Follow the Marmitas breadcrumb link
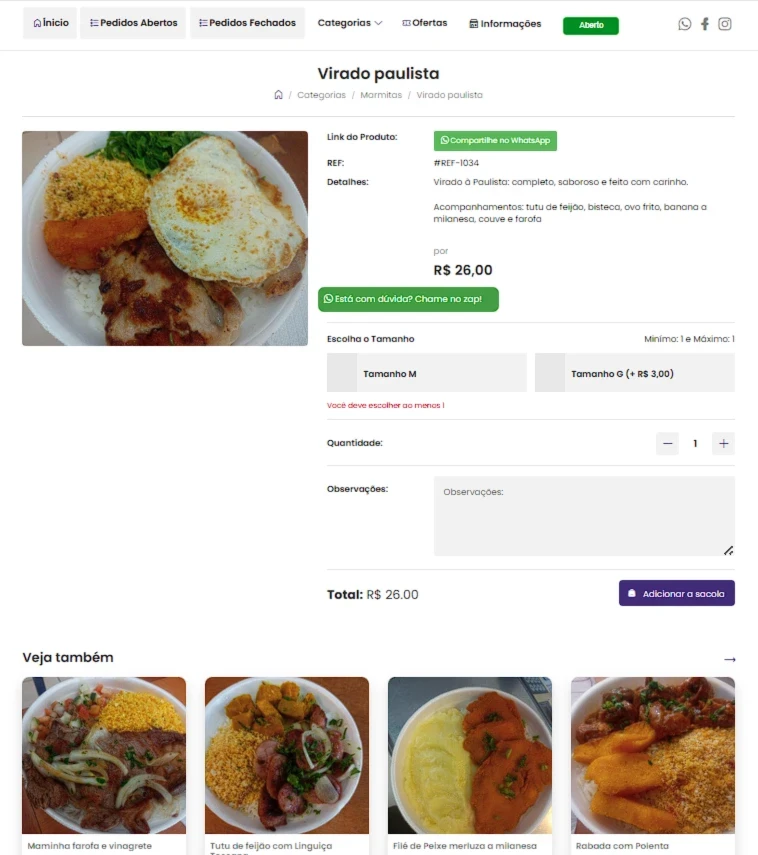This screenshot has height=855, width=758. tap(381, 95)
